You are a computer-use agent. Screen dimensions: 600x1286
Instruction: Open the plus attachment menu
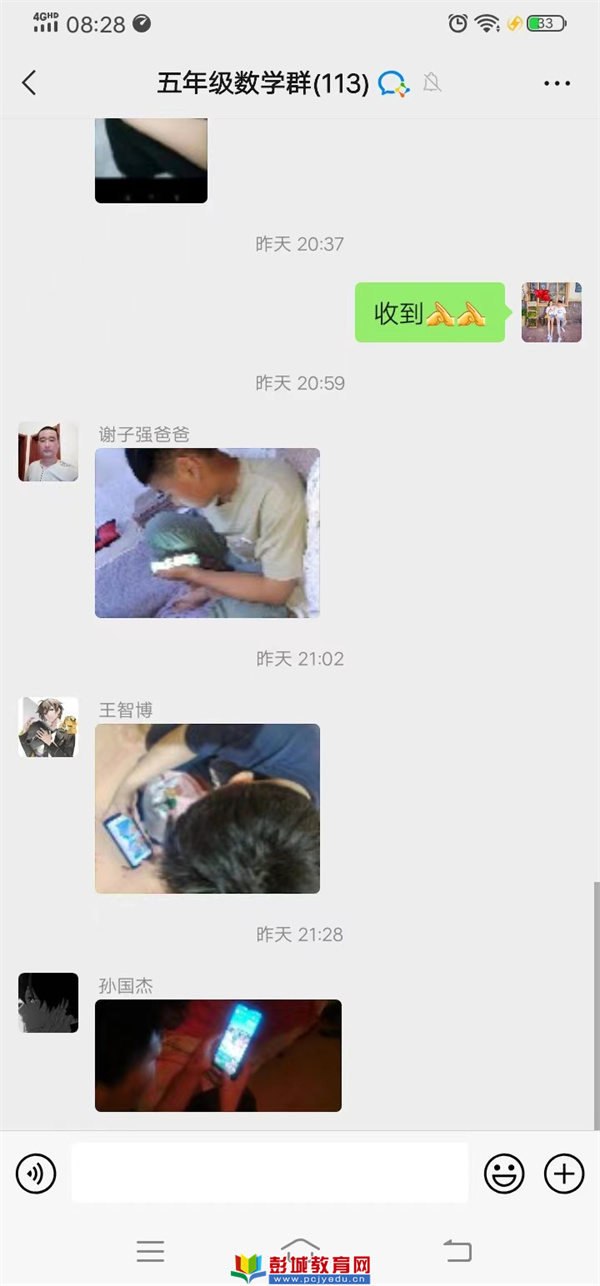coord(564,1173)
